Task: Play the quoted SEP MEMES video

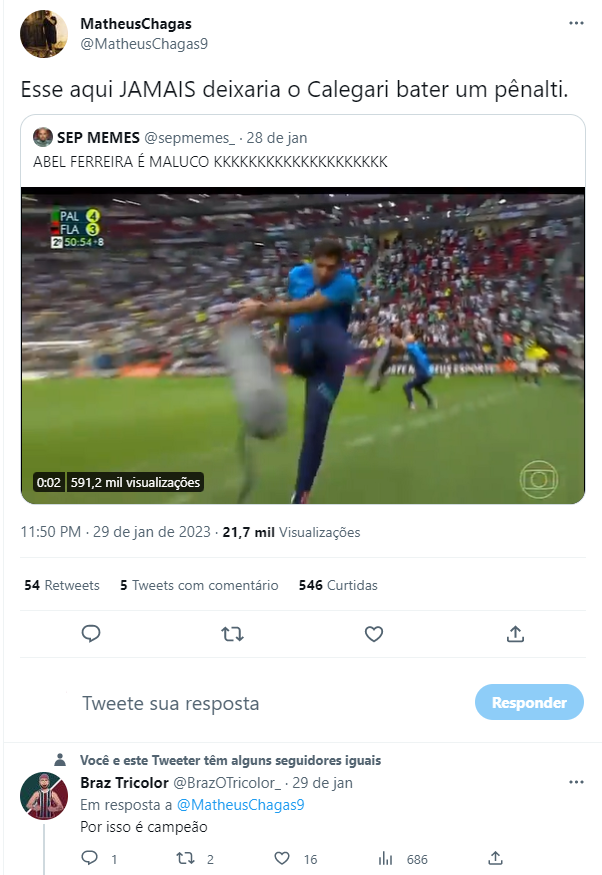Action: 302,347
